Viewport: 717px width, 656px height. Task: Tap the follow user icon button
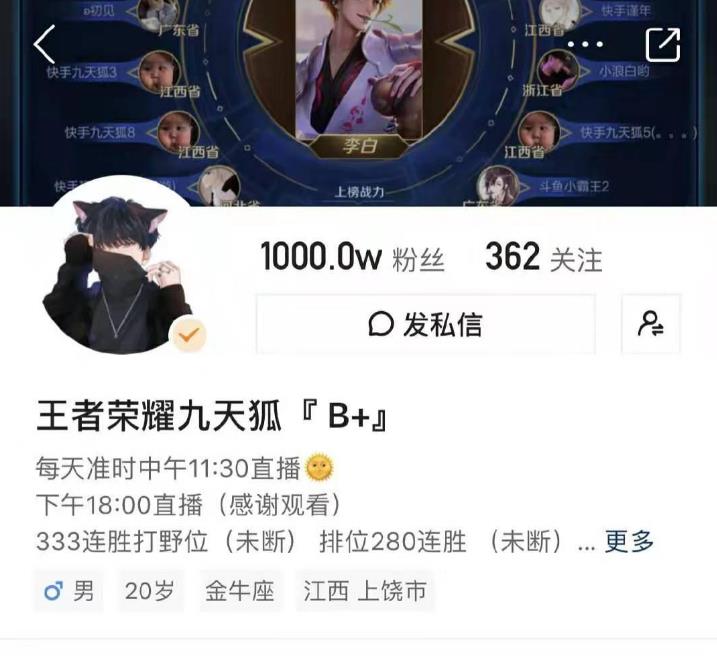pyautogui.click(x=651, y=324)
